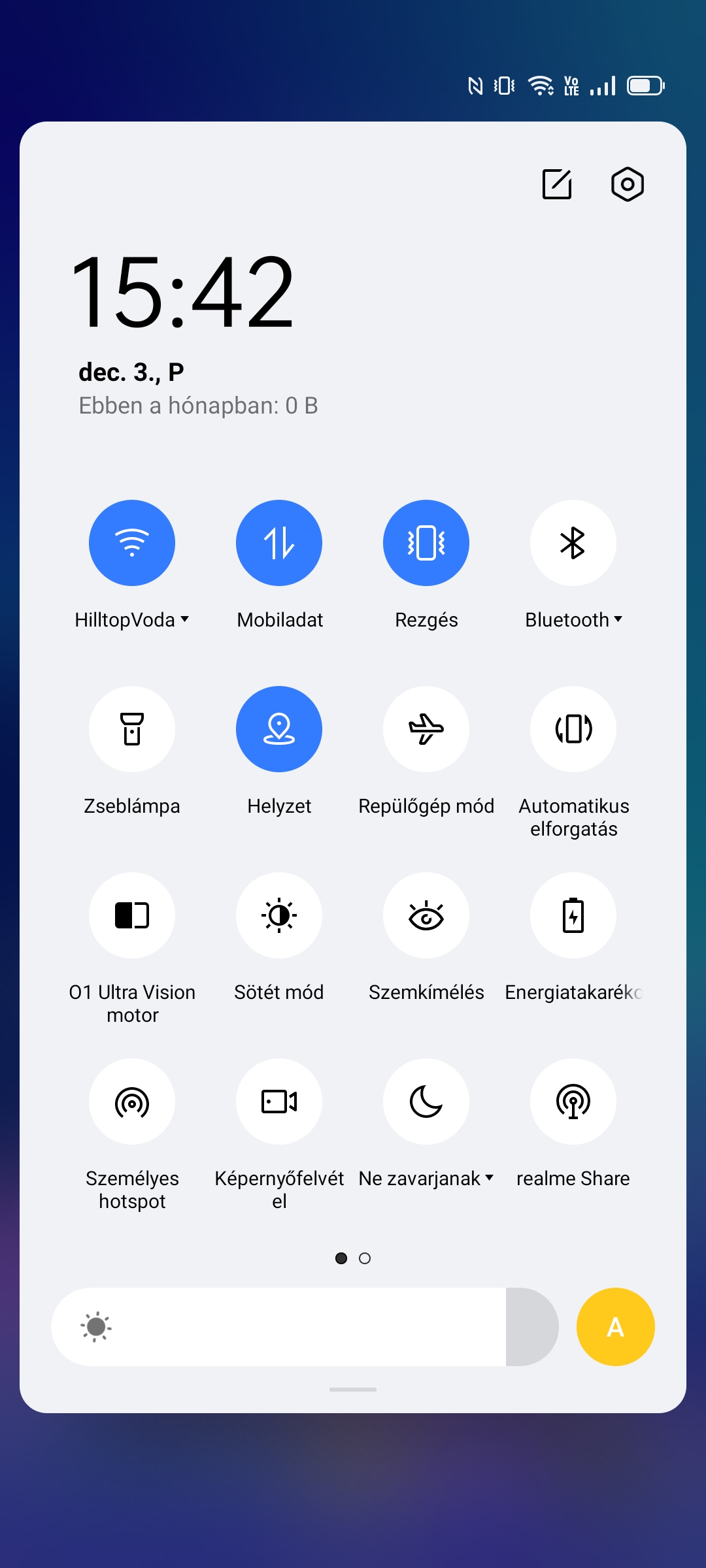Enable Ne zavarjanak mode
The height and width of the screenshot is (1568, 706).
click(x=426, y=1102)
